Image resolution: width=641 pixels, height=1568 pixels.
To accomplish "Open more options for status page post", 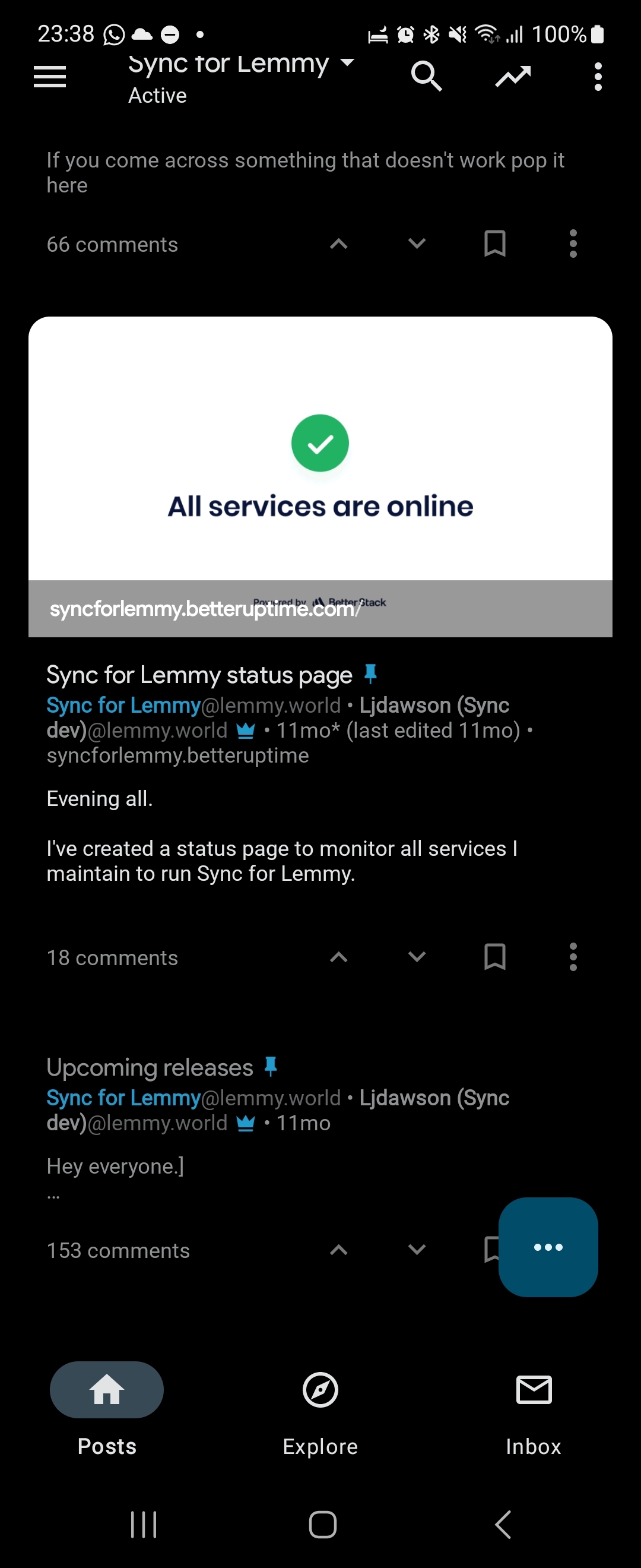I will tap(572, 957).
